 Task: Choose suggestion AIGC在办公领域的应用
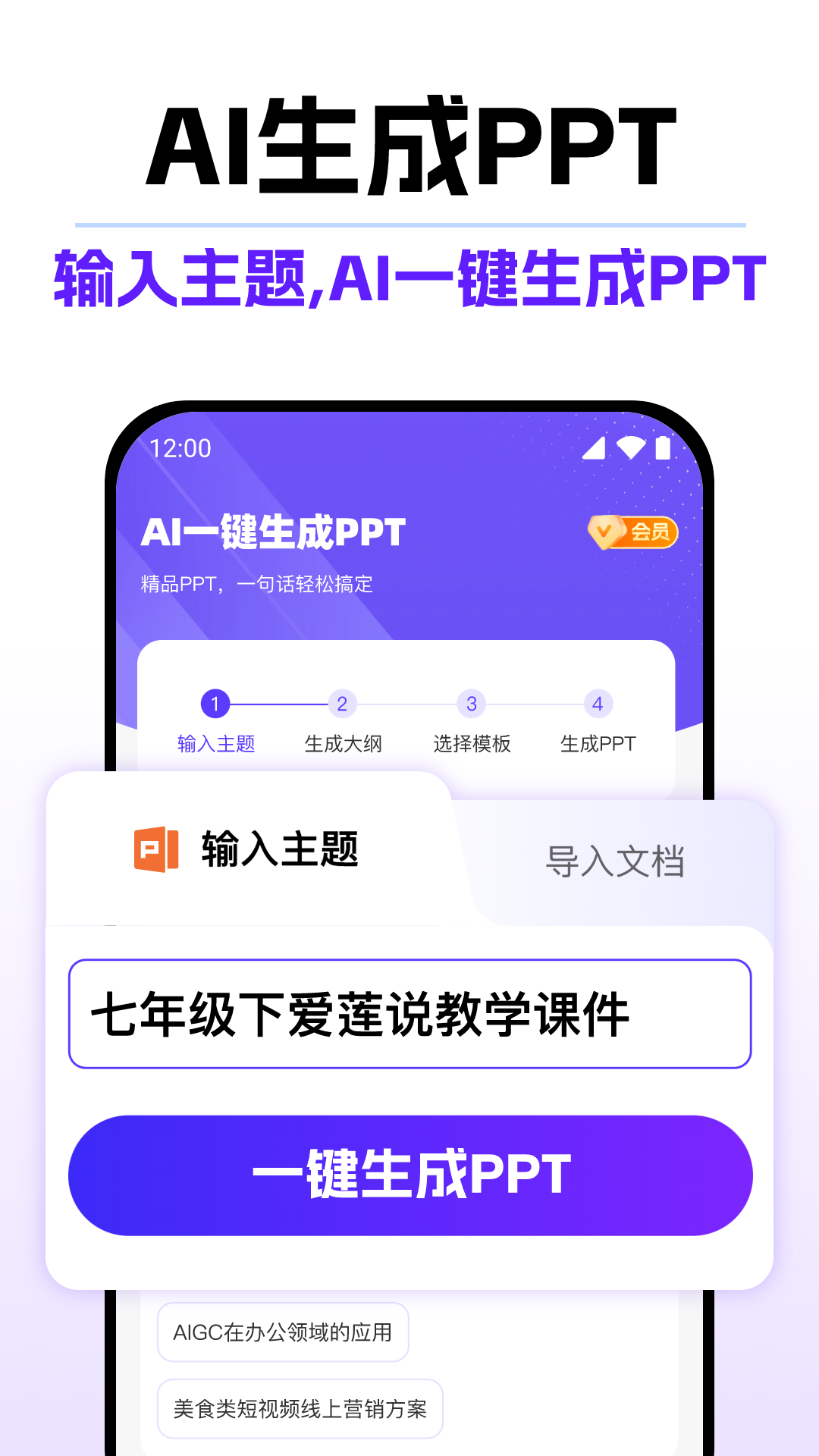point(284,1332)
